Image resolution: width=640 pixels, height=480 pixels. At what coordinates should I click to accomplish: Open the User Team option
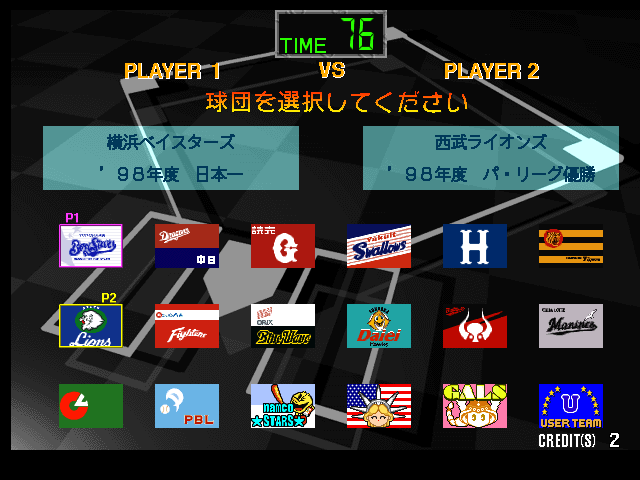pos(571,406)
